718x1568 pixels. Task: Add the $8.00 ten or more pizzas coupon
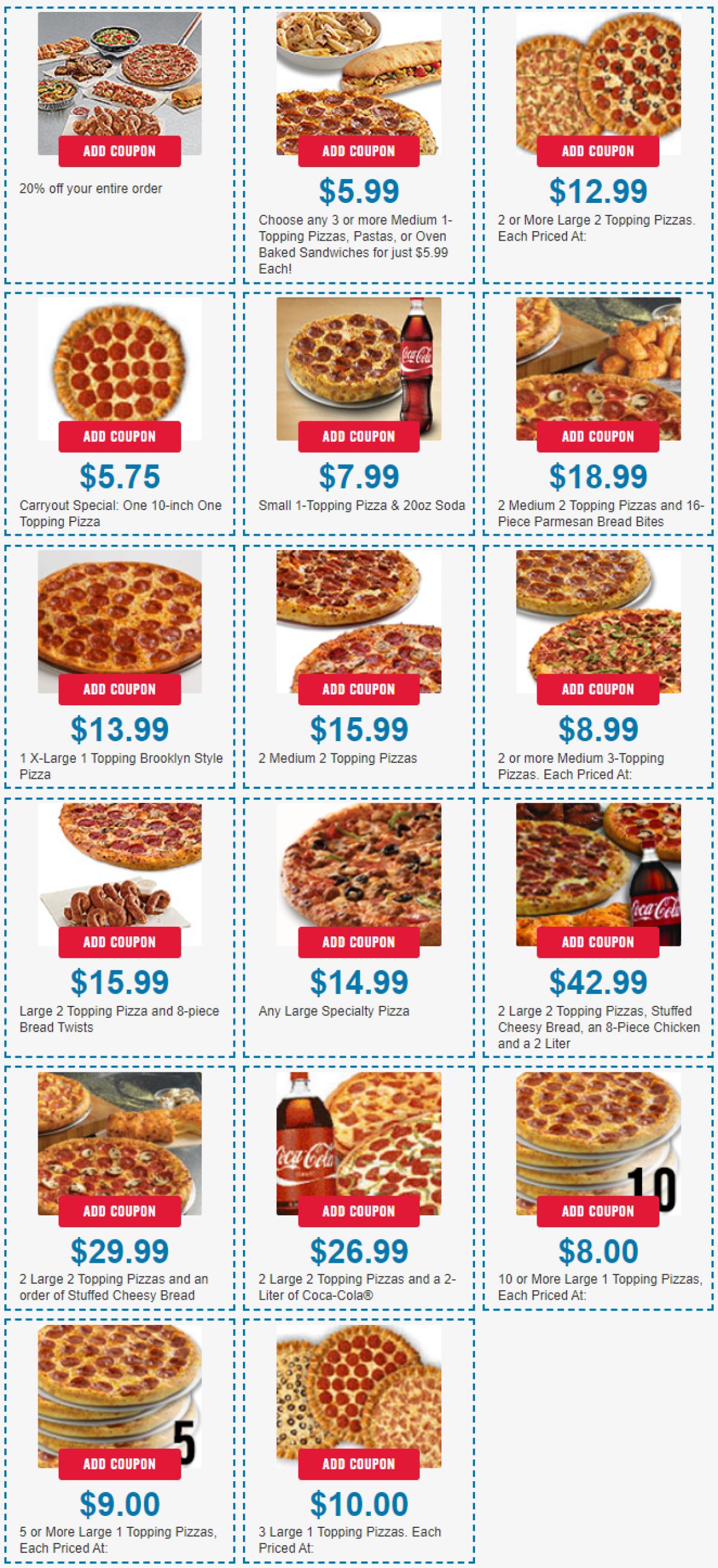tap(598, 1211)
